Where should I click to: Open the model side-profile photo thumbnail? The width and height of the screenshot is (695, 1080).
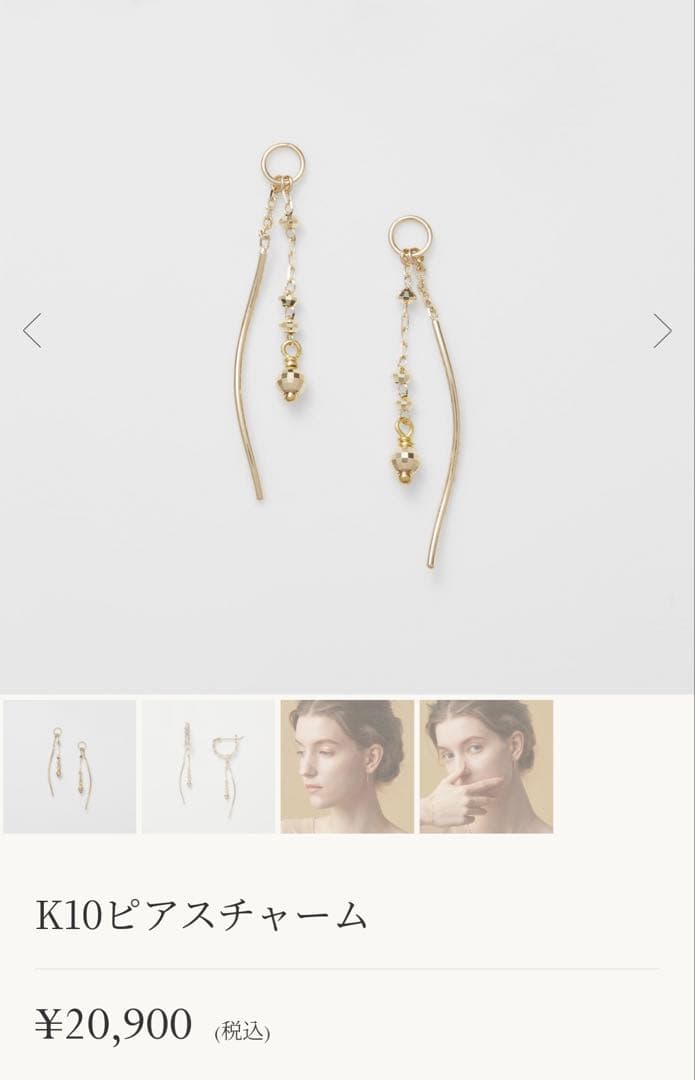click(347, 766)
